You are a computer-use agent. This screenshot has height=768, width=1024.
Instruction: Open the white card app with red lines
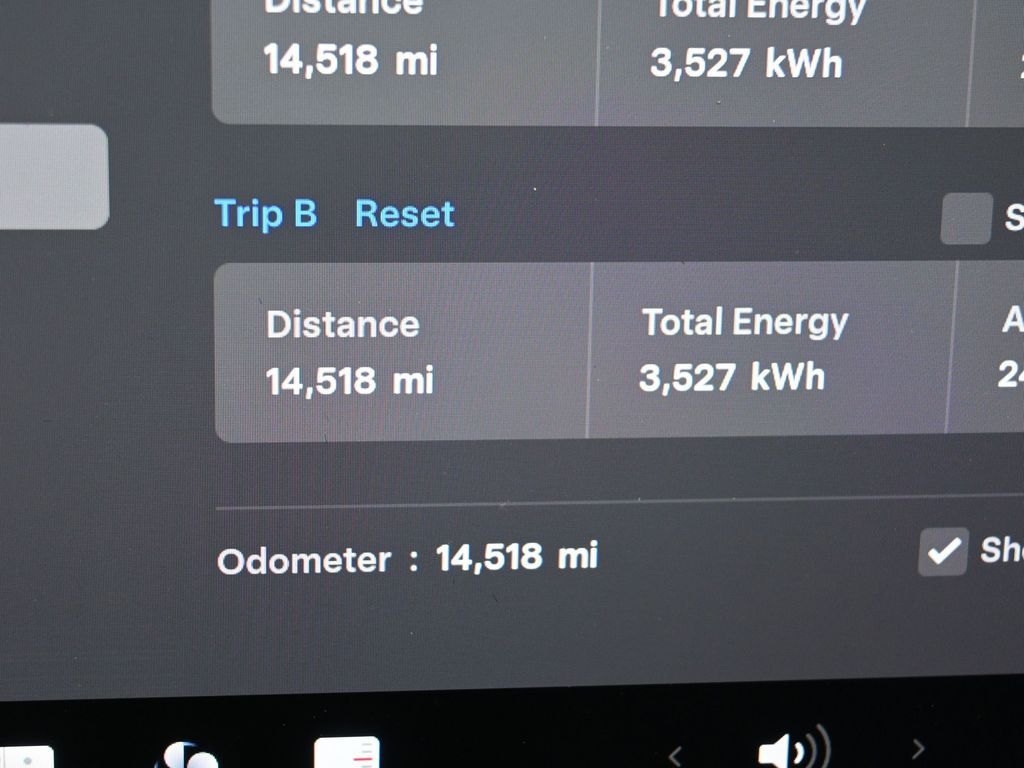347,753
